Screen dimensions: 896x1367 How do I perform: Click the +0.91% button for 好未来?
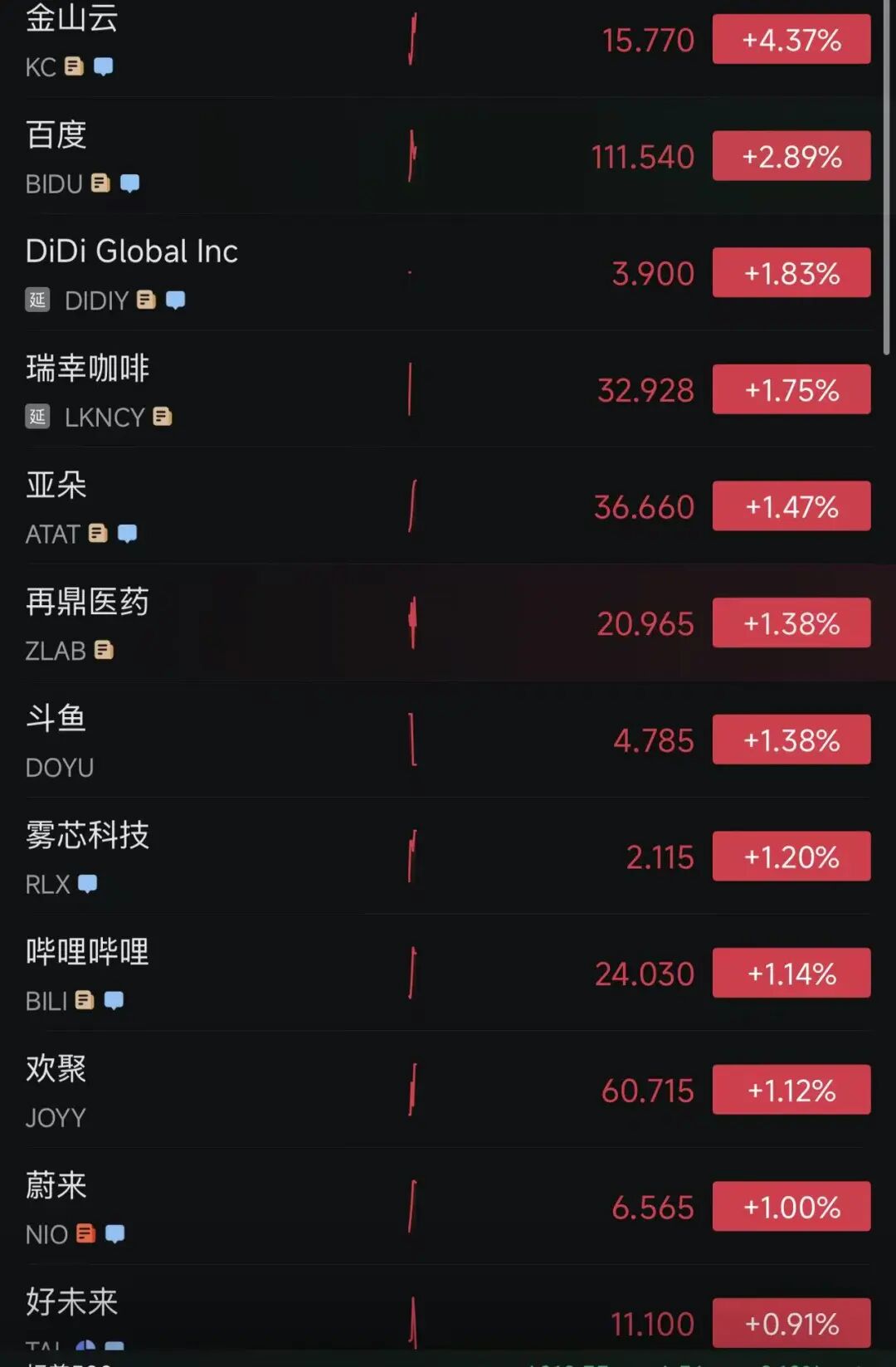pos(791,1324)
